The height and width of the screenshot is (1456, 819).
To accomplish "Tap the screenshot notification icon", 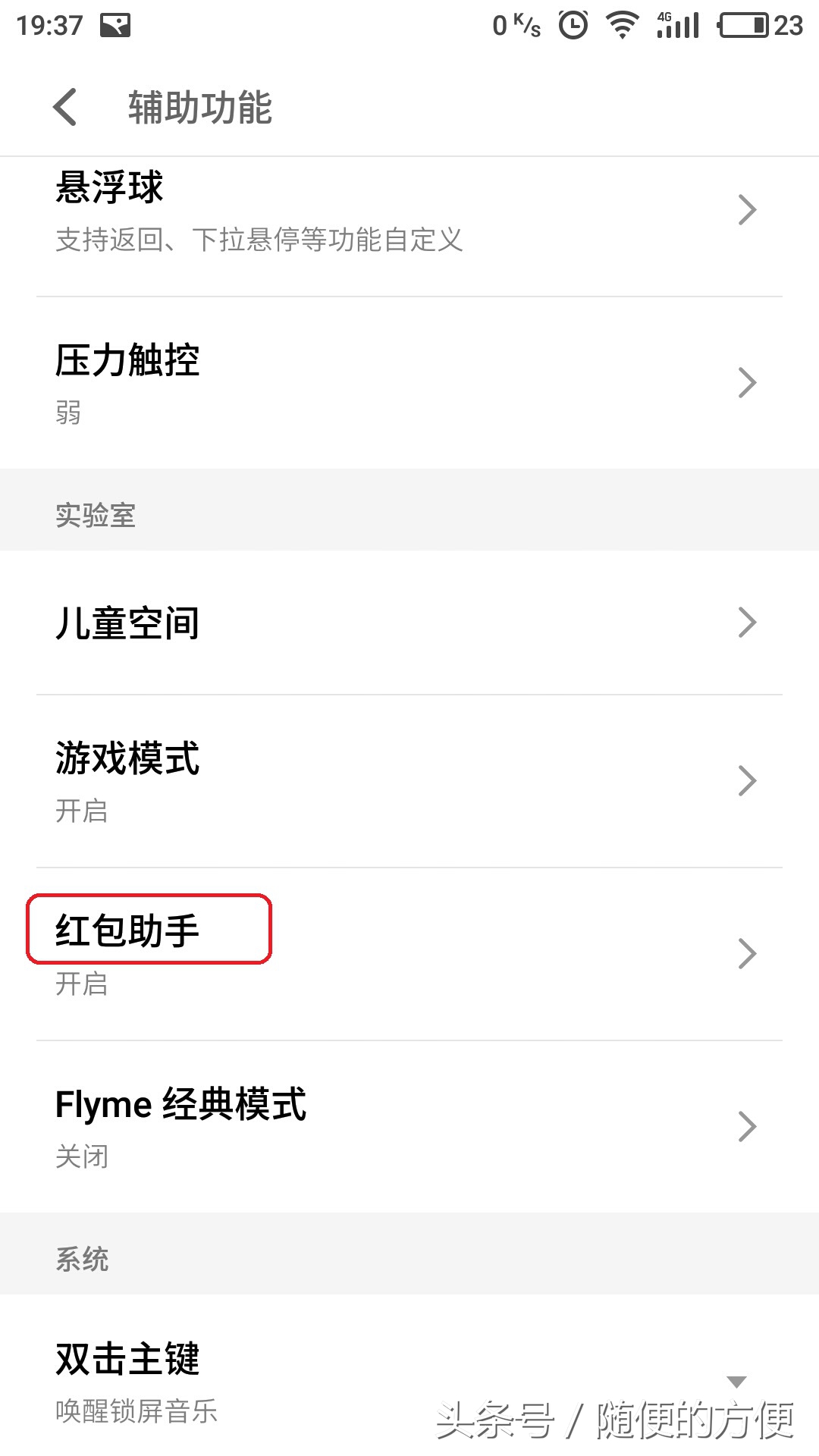I will [x=115, y=25].
